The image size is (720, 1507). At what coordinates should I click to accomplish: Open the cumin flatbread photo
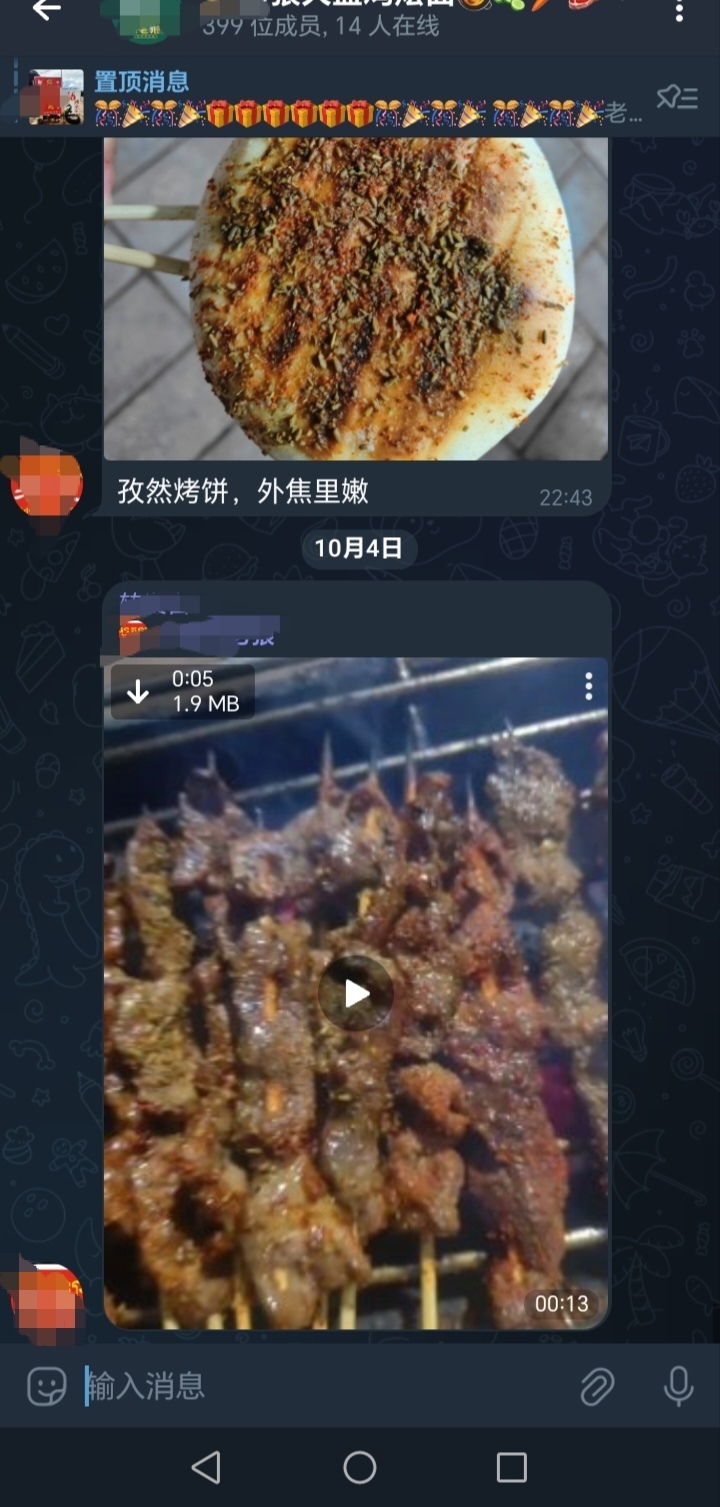point(355,298)
